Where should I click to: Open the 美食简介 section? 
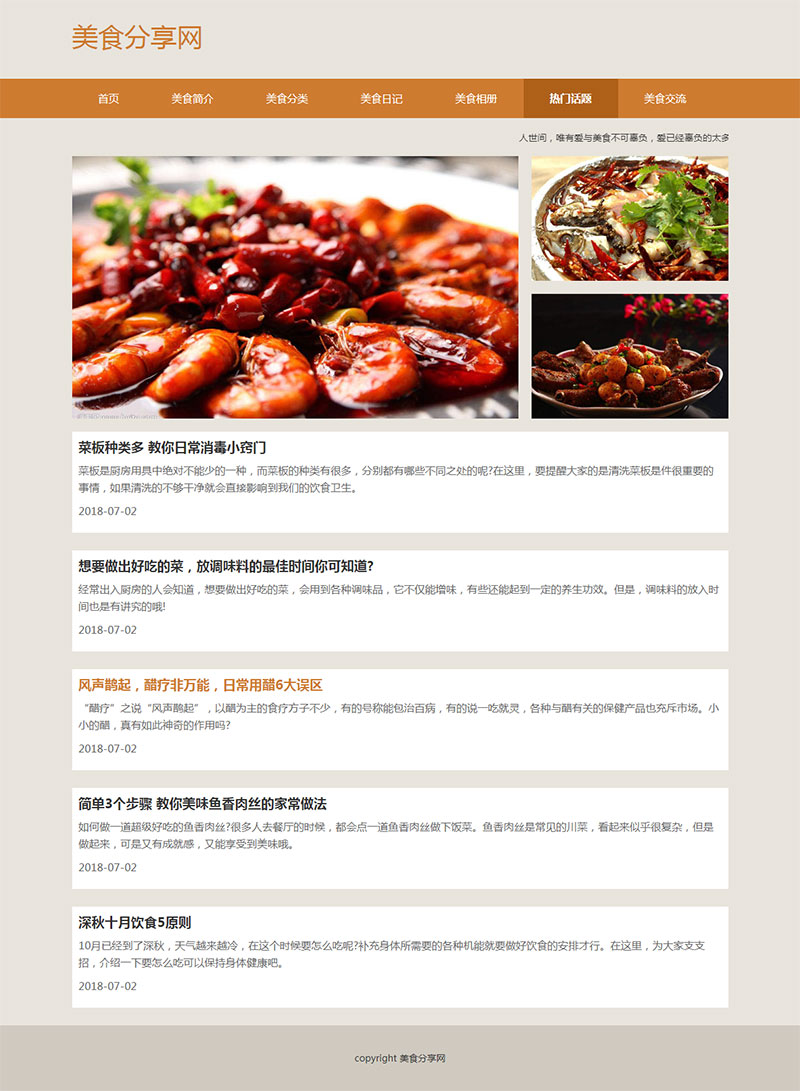point(192,98)
